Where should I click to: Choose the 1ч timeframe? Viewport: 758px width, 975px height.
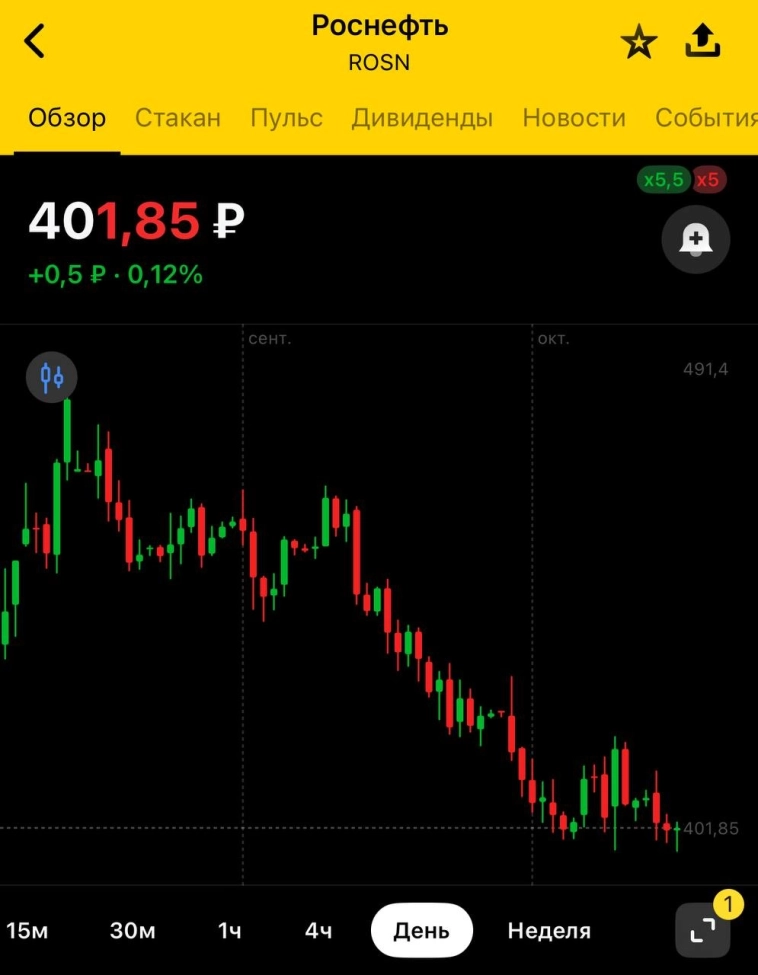coord(229,931)
